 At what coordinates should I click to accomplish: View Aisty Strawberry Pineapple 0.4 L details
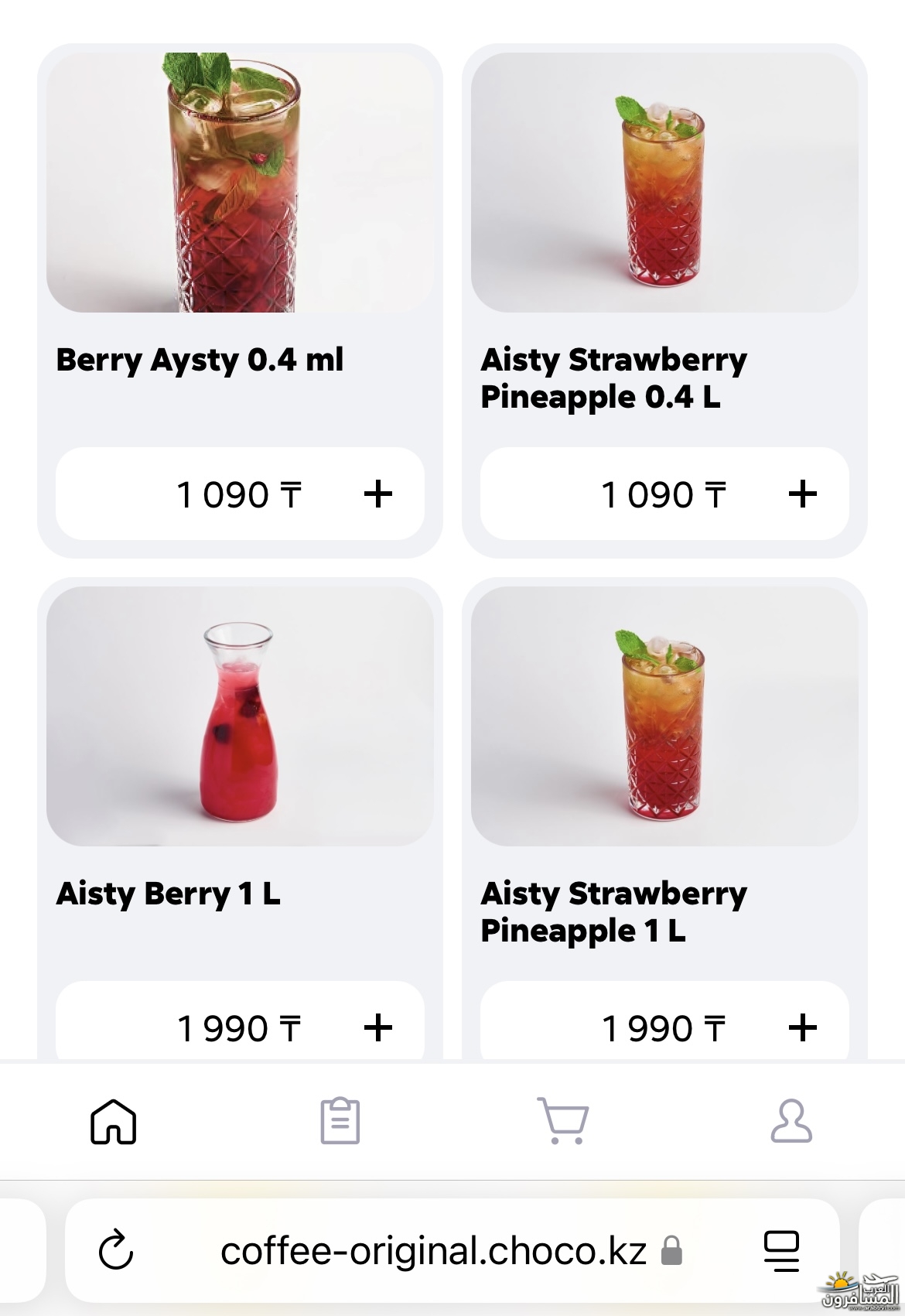click(x=664, y=183)
